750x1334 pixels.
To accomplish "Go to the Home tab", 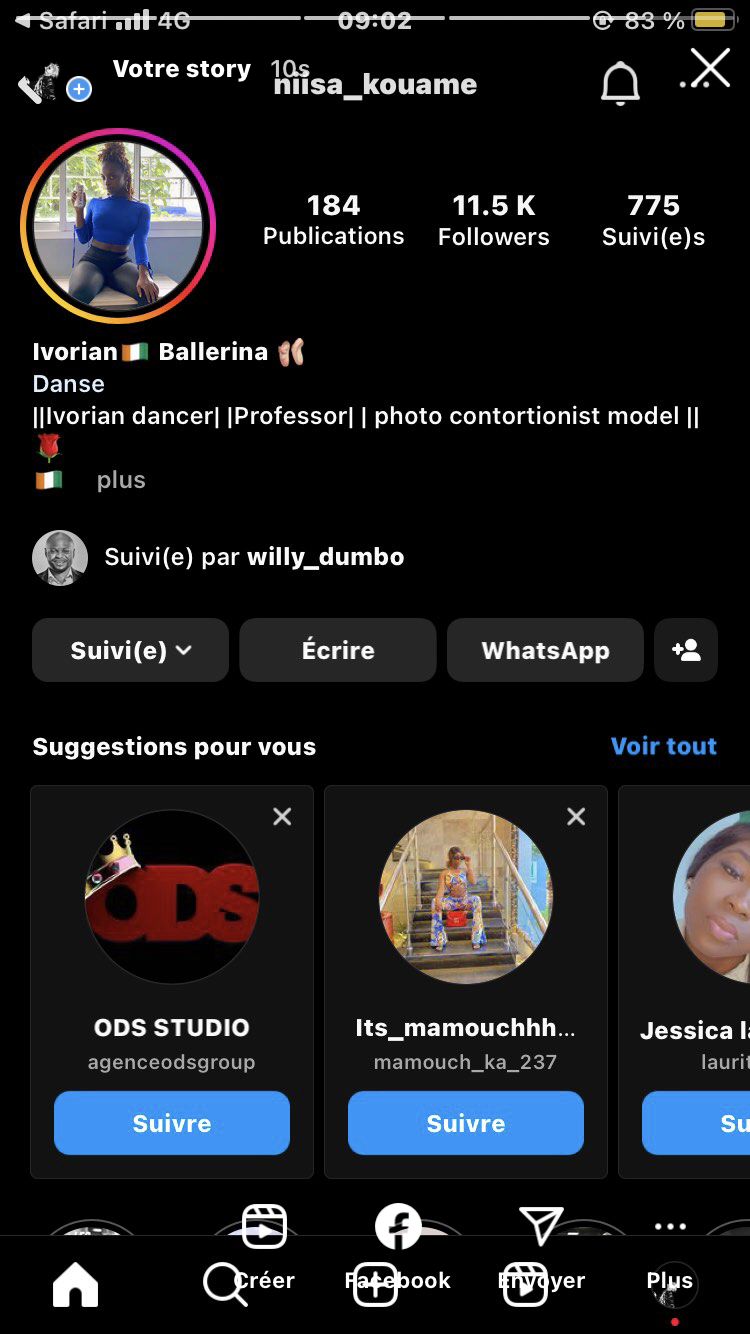I will 76,1285.
